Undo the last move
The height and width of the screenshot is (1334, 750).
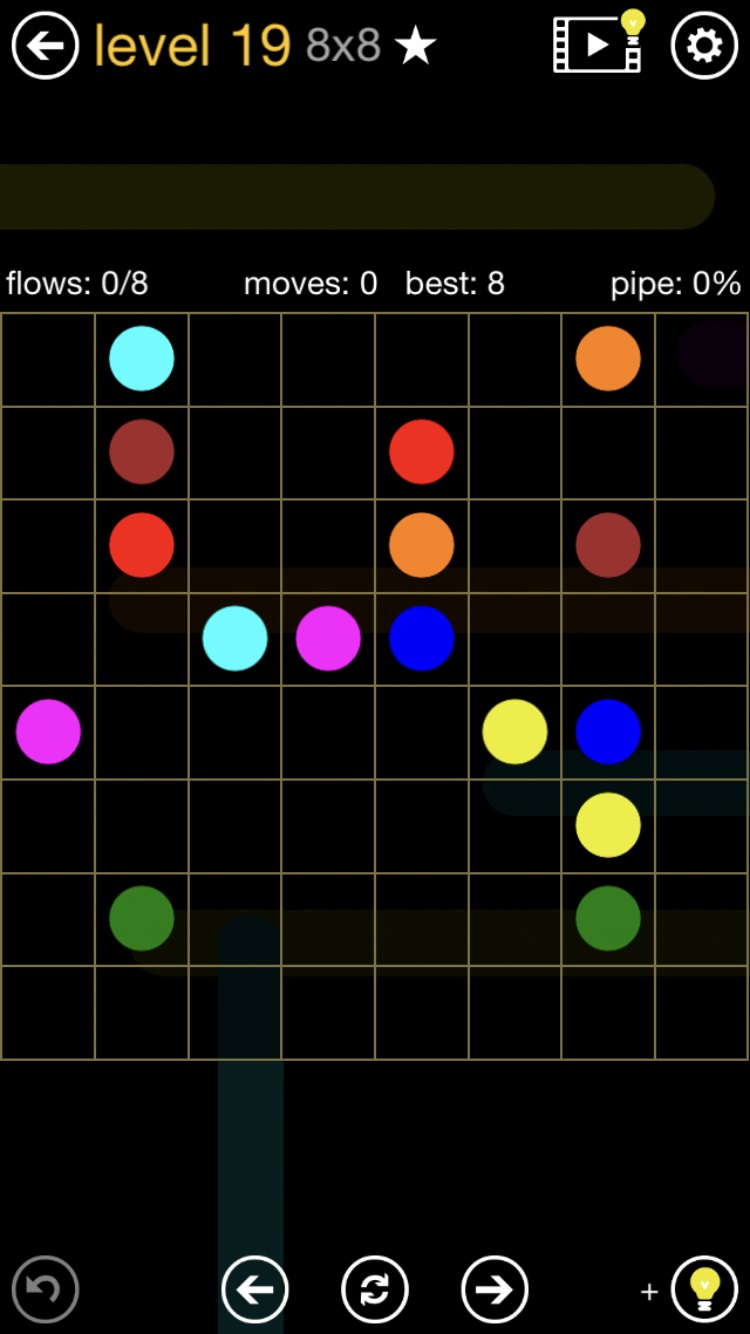(x=45, y=1289)
